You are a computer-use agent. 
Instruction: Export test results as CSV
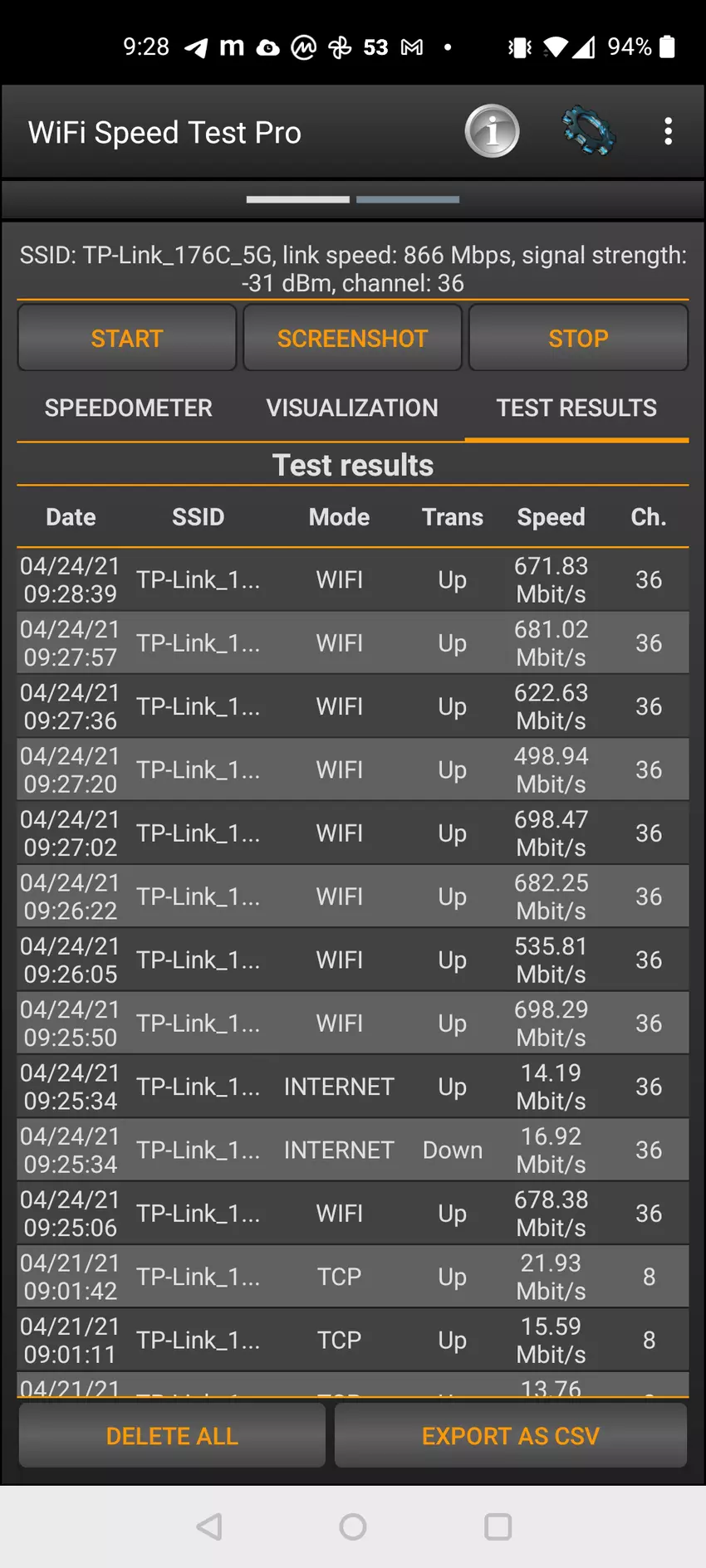point(510,1436)
